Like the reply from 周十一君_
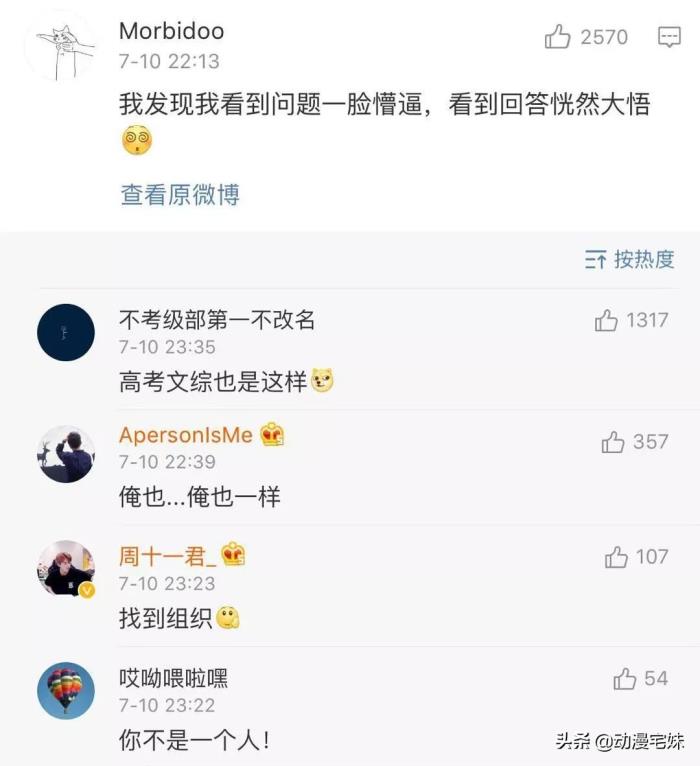700x766 pixels. pos(616,558)
